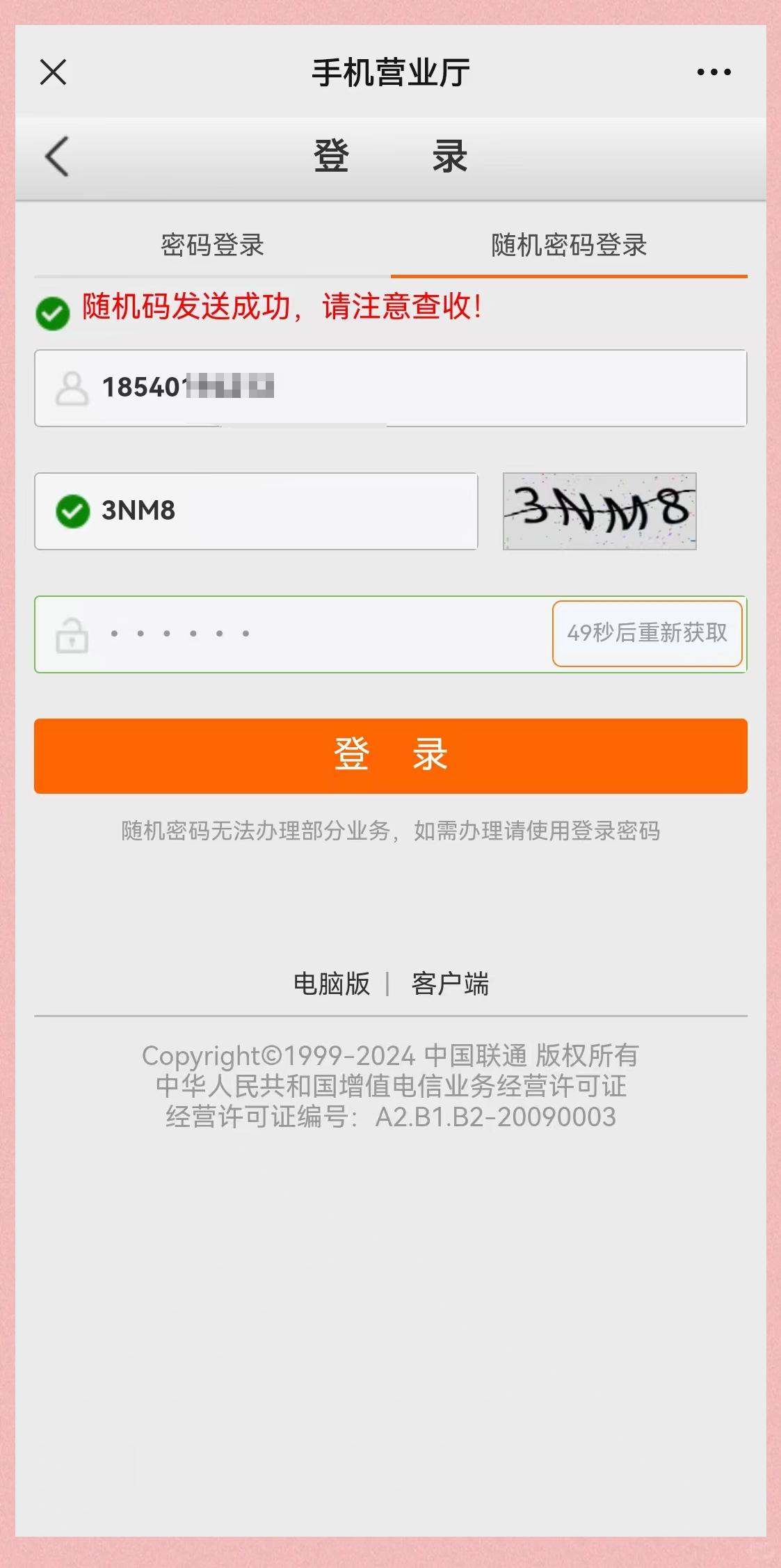Close the 手机营业厅 mini program
This screenshot has height=1568, width=781.
pyautogui.click(x=53, y=72)
